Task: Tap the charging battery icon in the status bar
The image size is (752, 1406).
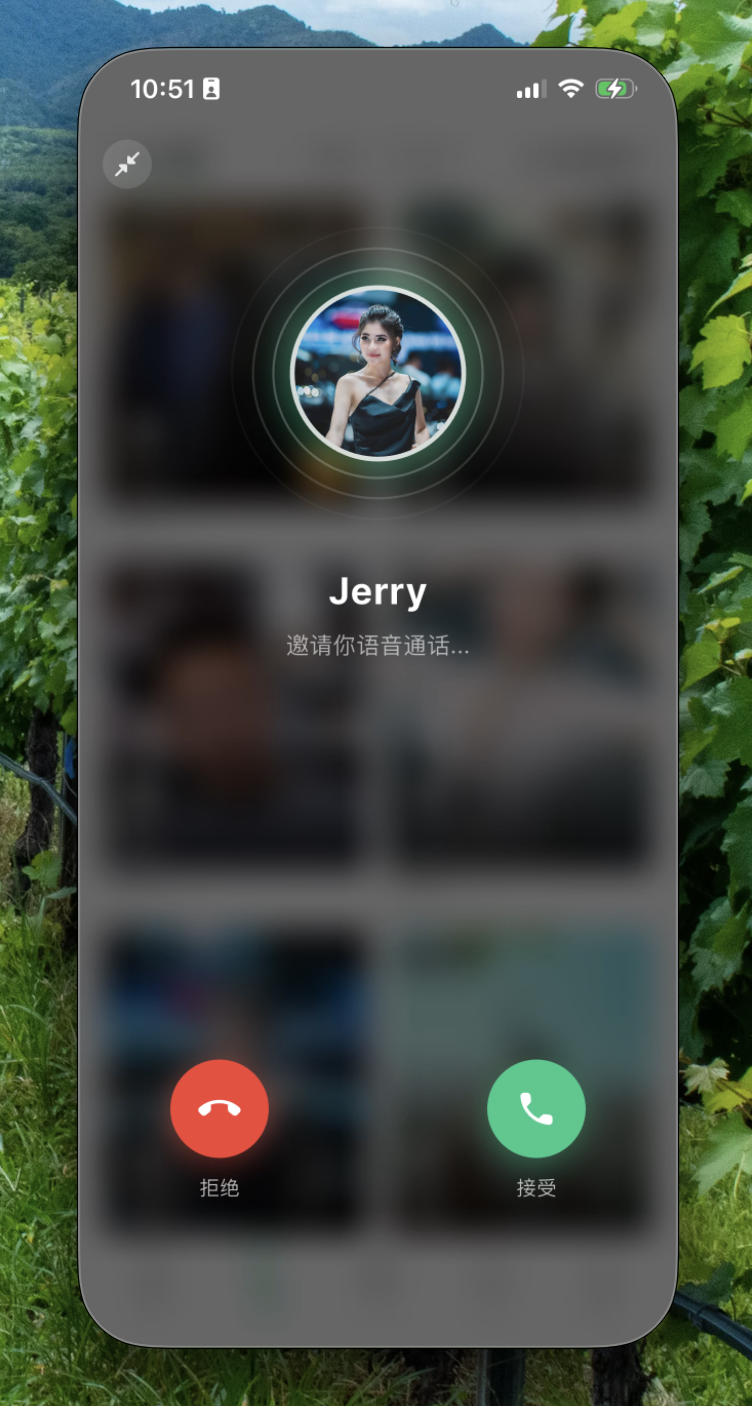Action: point(613,89)
